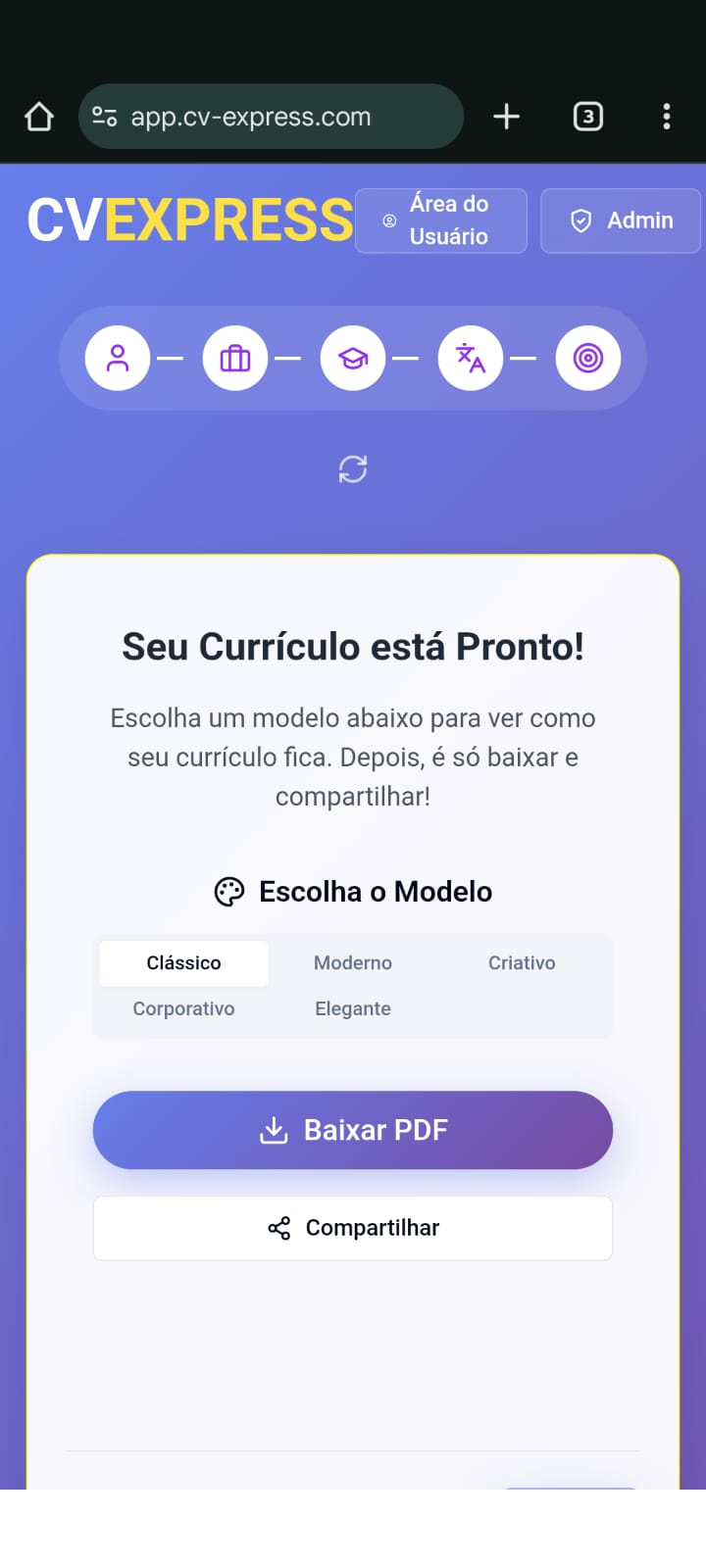Go to the Admin area

621,220
